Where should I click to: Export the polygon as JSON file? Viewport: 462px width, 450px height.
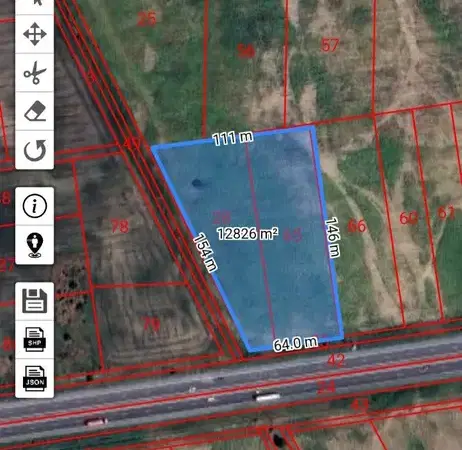point(35,378)
